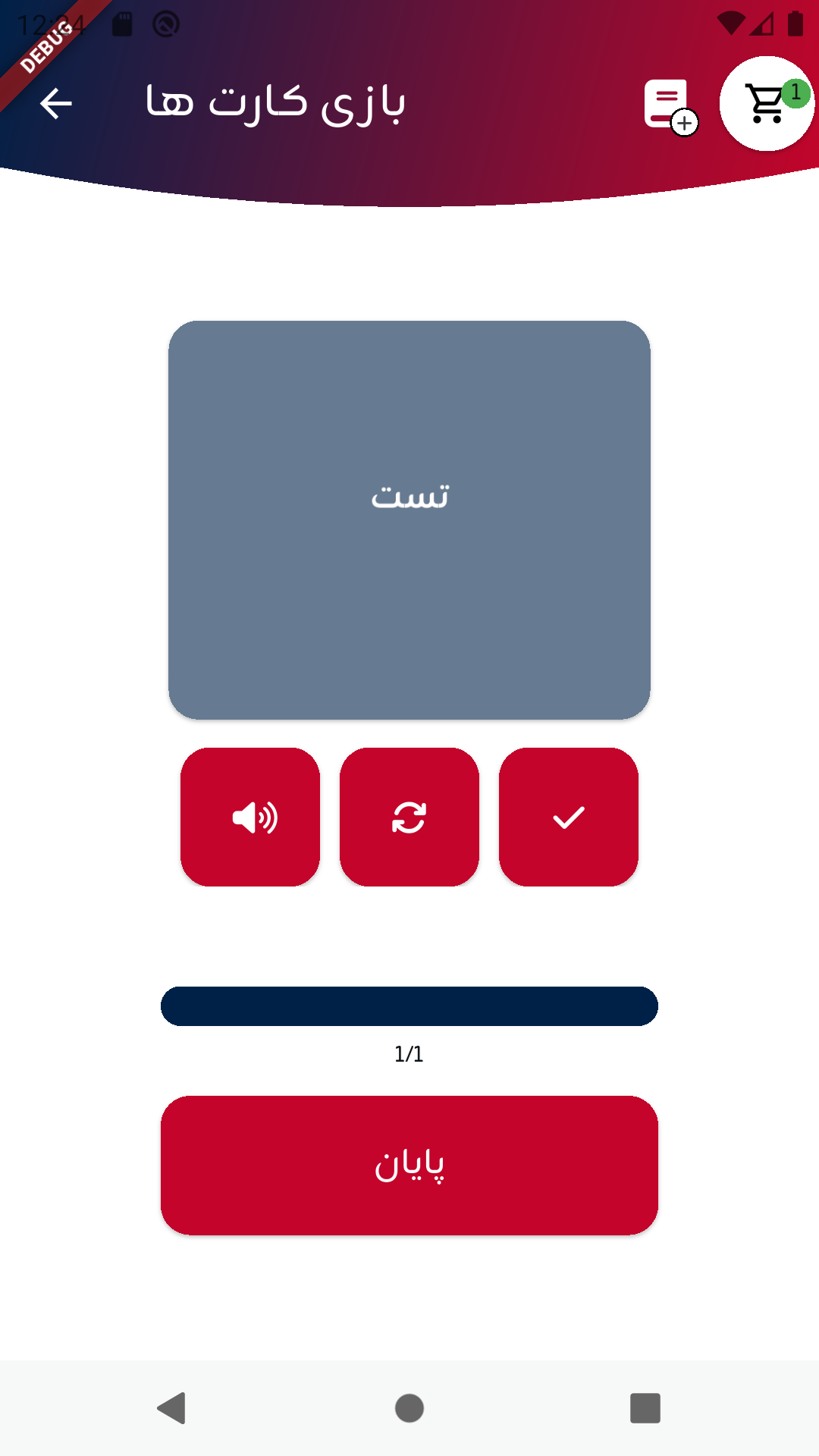Go back using the top-left arrow
The width and height of the screenshot is (819, 1456).
tap(56, 104)
